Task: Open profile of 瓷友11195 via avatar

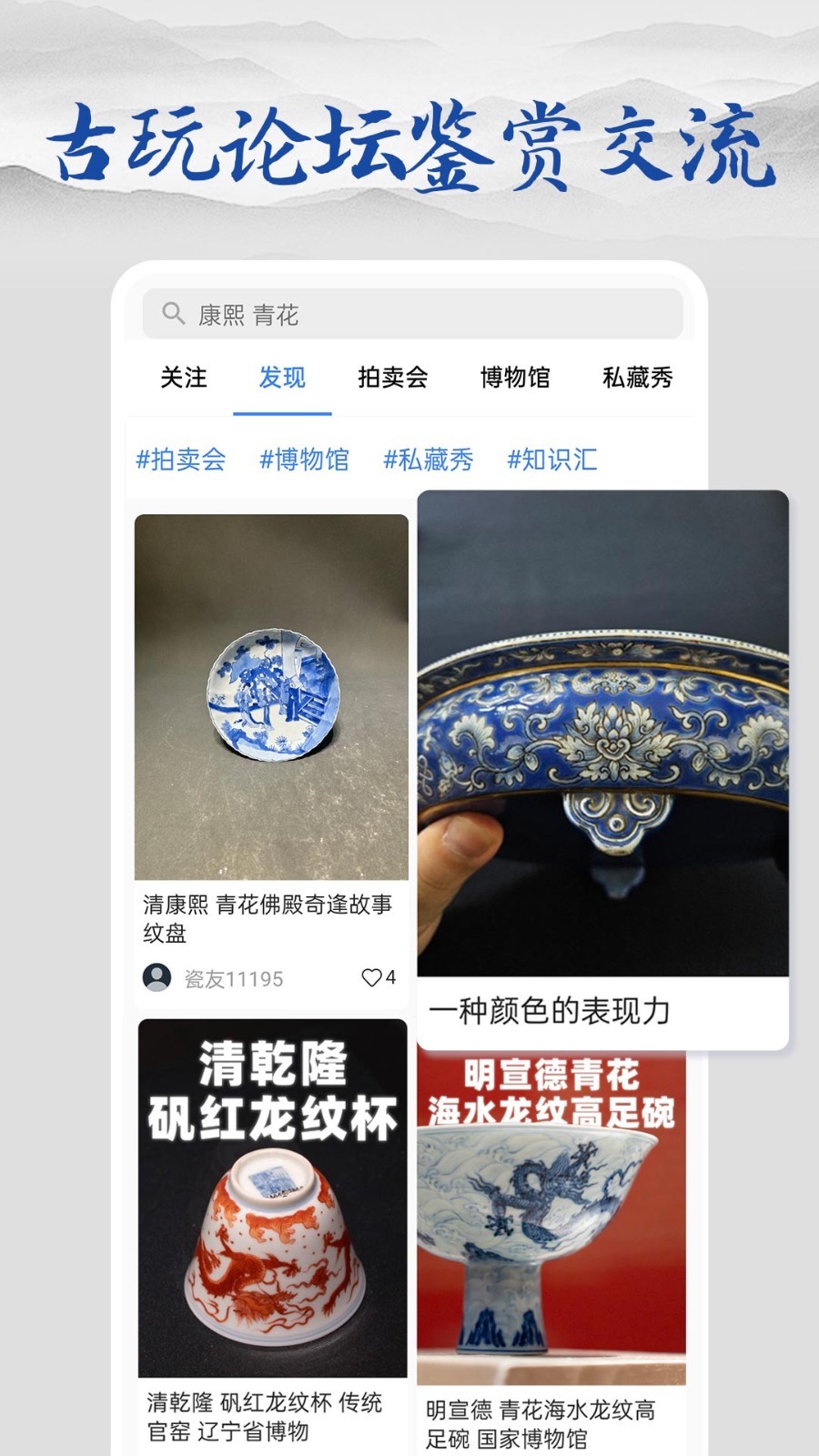Action: [156, 977]
